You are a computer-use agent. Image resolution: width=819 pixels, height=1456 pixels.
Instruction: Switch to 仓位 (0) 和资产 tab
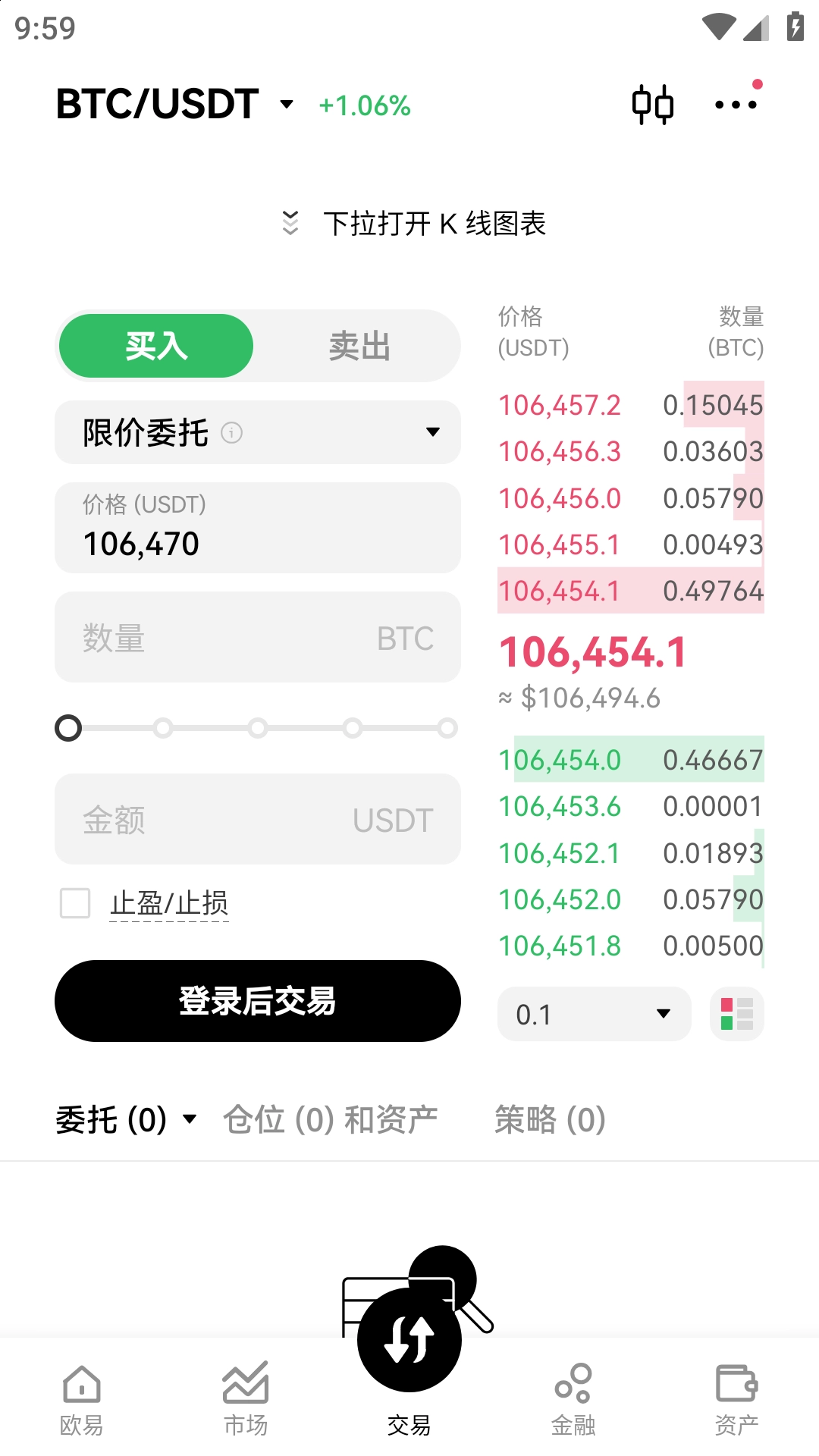(x=331, y=1119)
